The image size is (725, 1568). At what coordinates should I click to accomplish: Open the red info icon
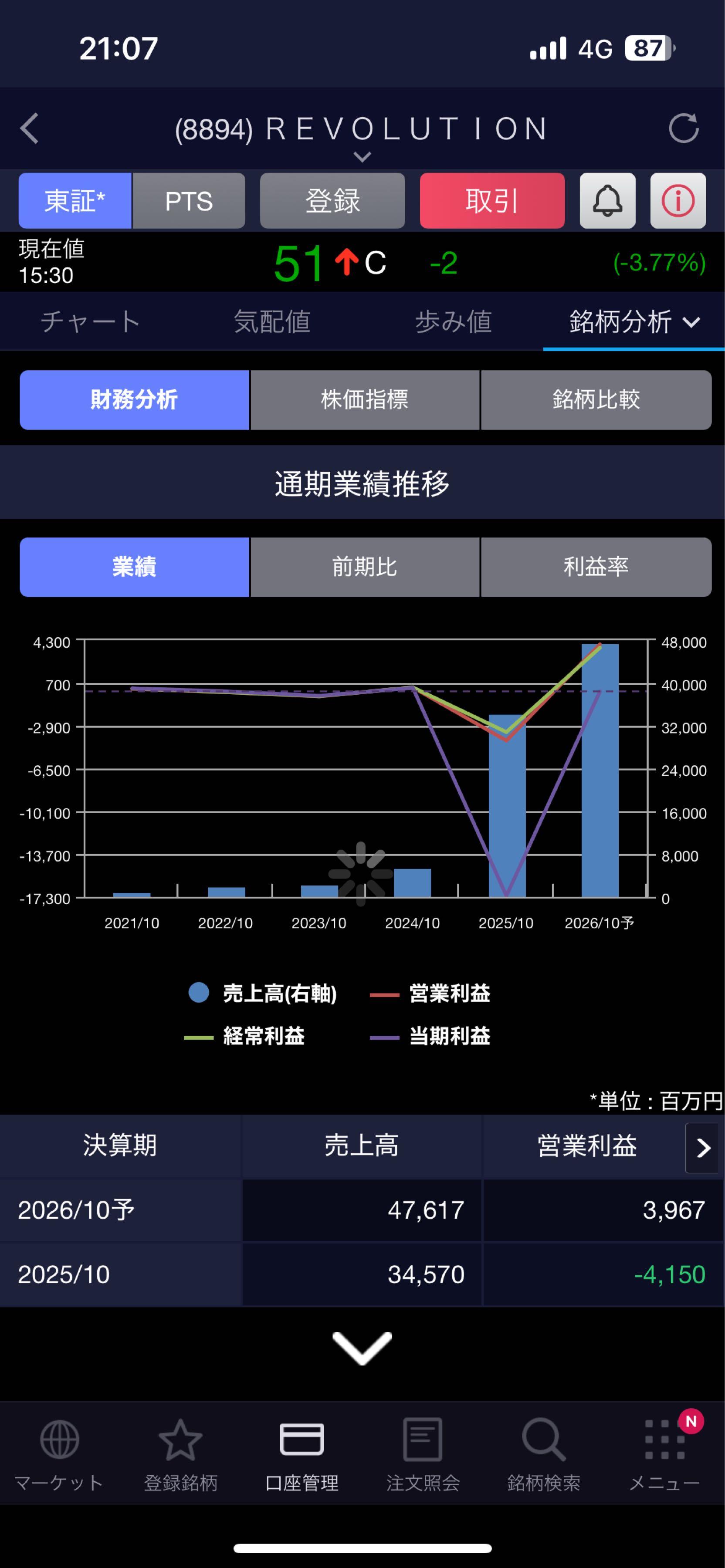click(x=678, y=201)
